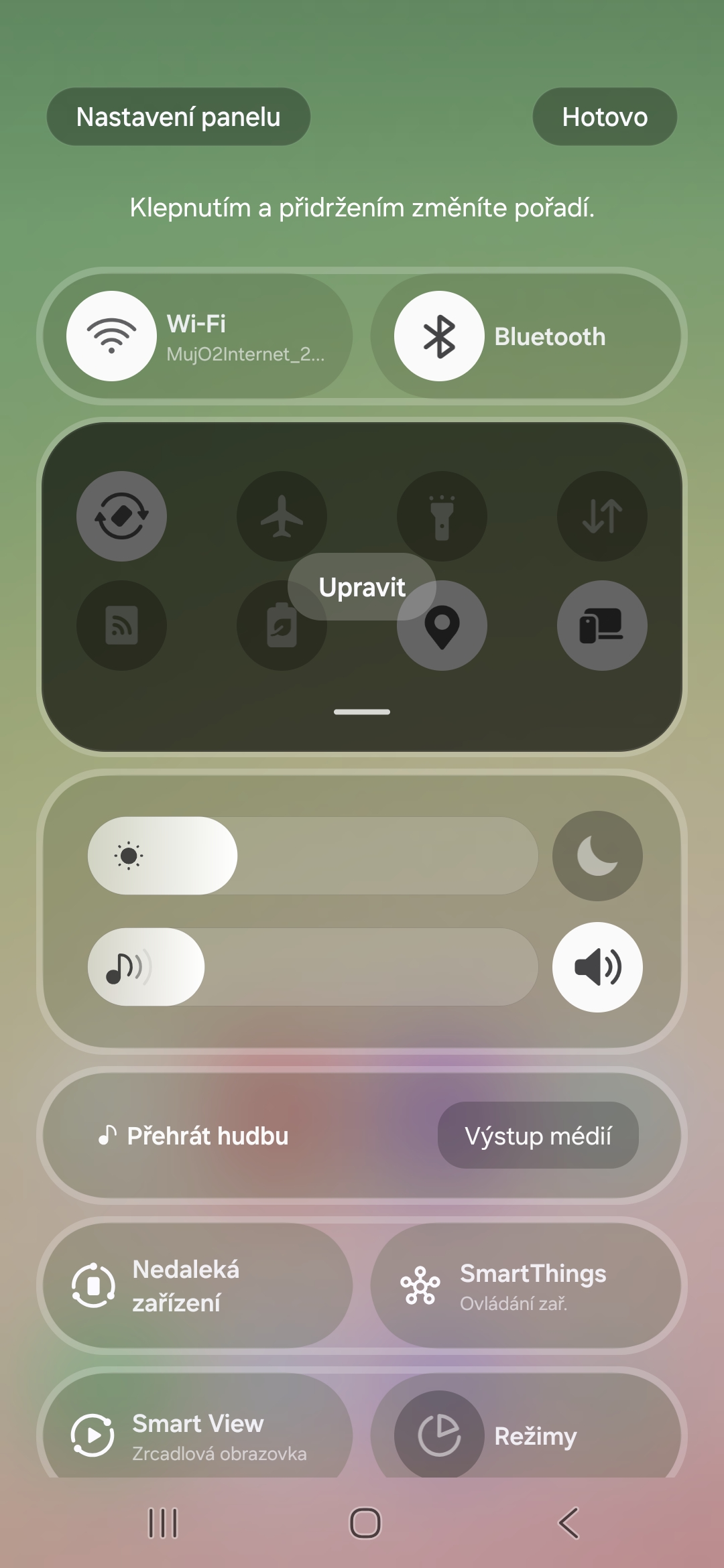Image resolution: width=724 pixels, height=1568 pixels.
Task: Select Nedaleká zařízení tile
Action: pyautogui.click(x=198, y=1285)
